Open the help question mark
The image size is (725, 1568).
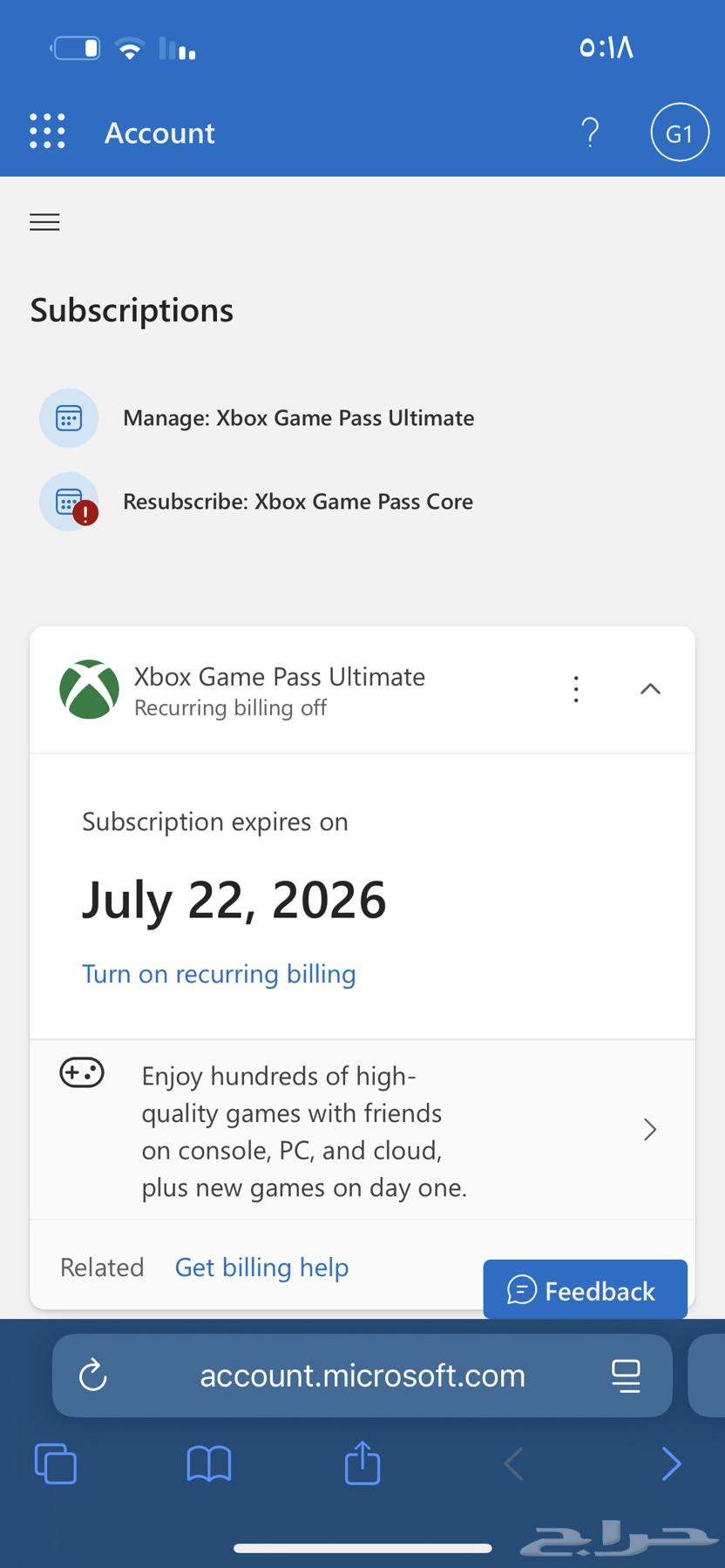click(590, 132)
